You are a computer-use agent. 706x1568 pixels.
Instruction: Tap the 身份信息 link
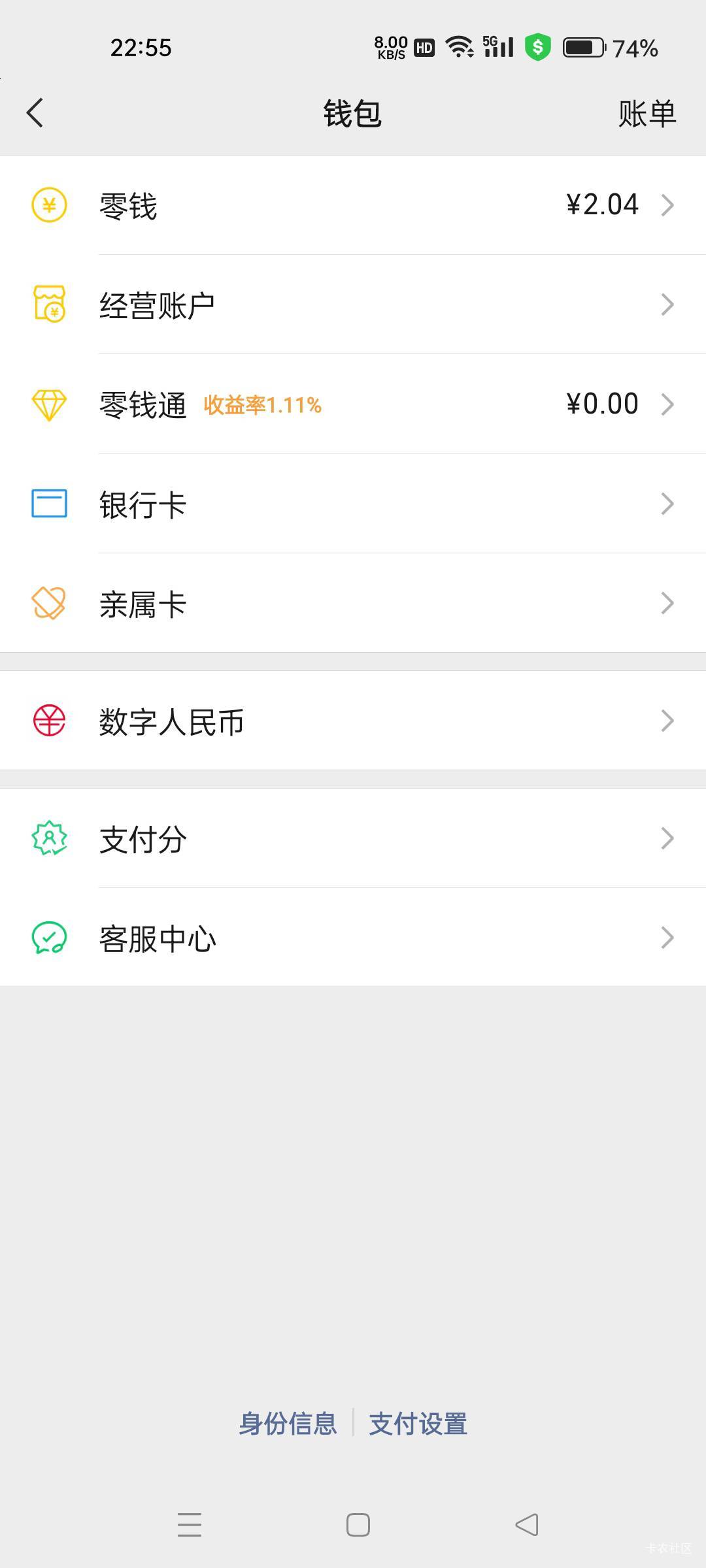tap(288, 1423)
